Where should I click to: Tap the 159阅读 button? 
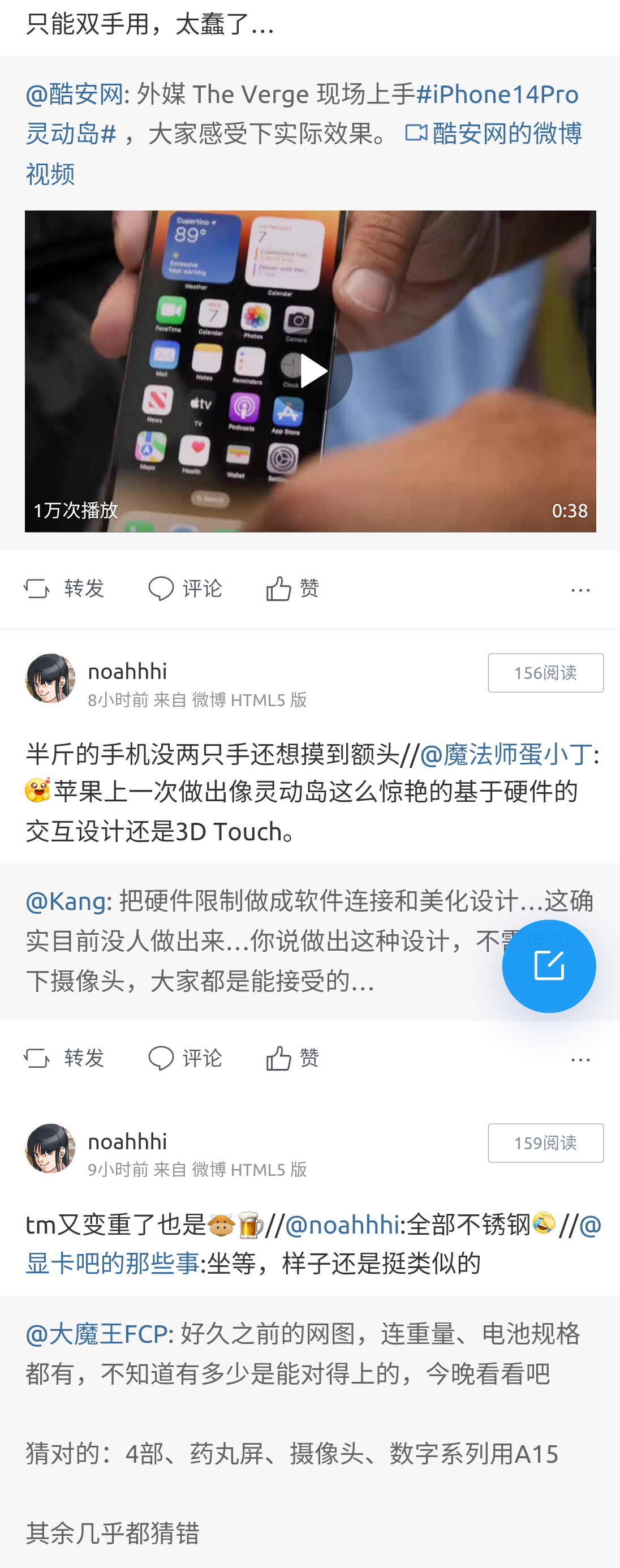tap(545, 1142)
